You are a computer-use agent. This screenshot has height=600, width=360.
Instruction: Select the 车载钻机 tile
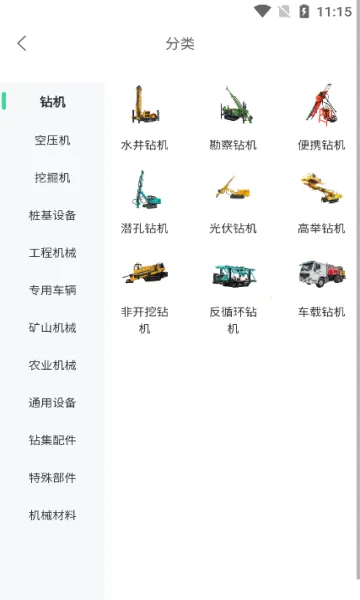coord(321,287)
